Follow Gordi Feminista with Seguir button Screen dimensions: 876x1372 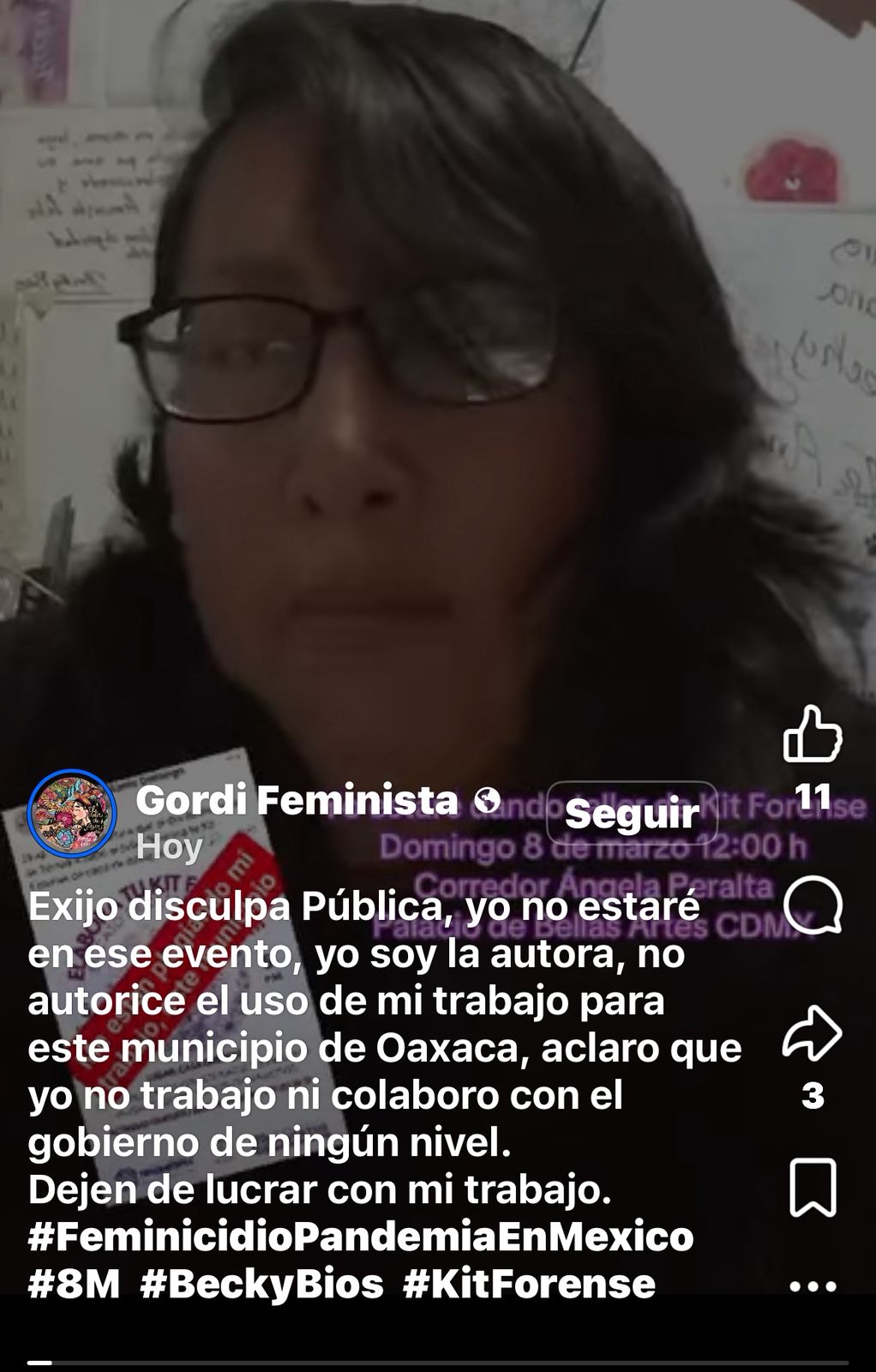pyautogui.click(x=632, y=813)
